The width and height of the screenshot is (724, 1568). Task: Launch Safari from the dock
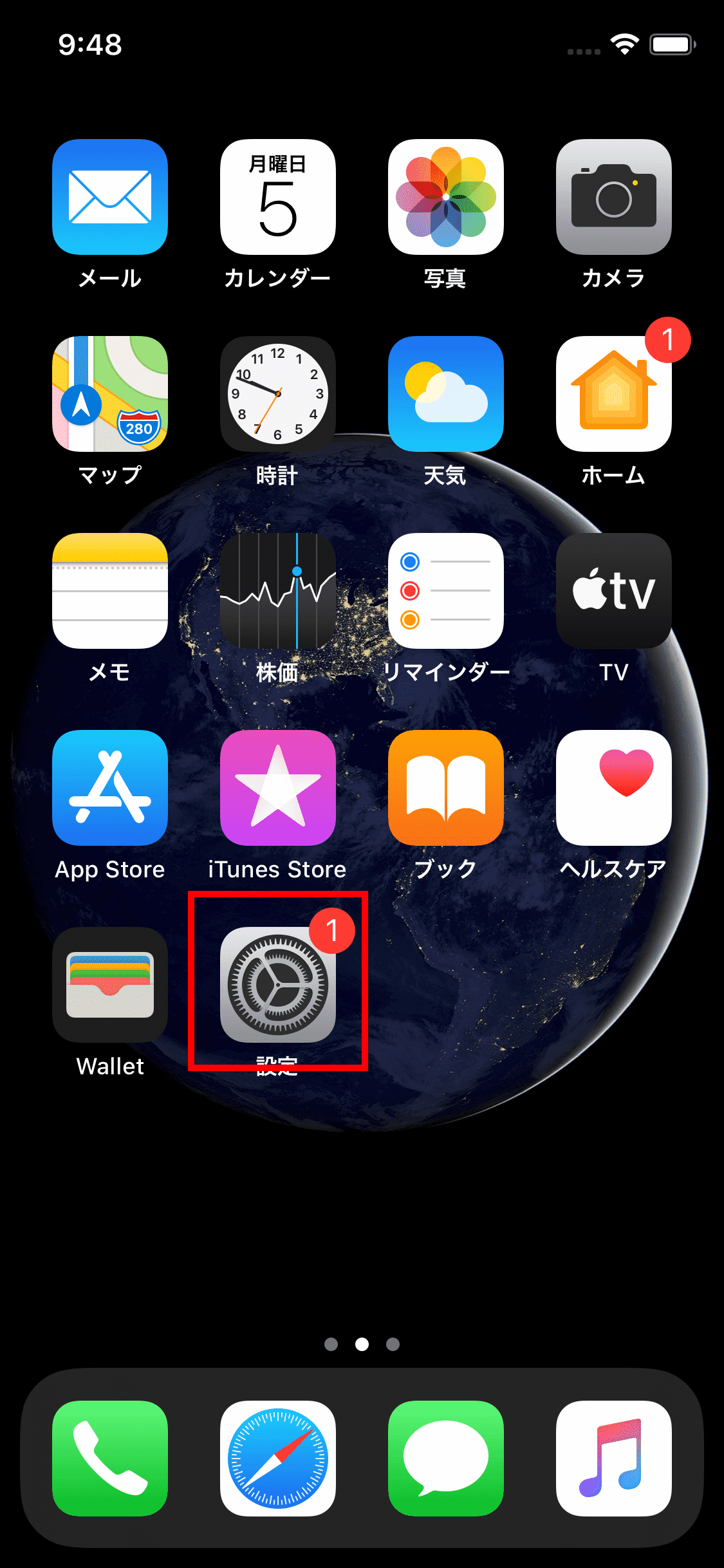(x=278, y=1459)
